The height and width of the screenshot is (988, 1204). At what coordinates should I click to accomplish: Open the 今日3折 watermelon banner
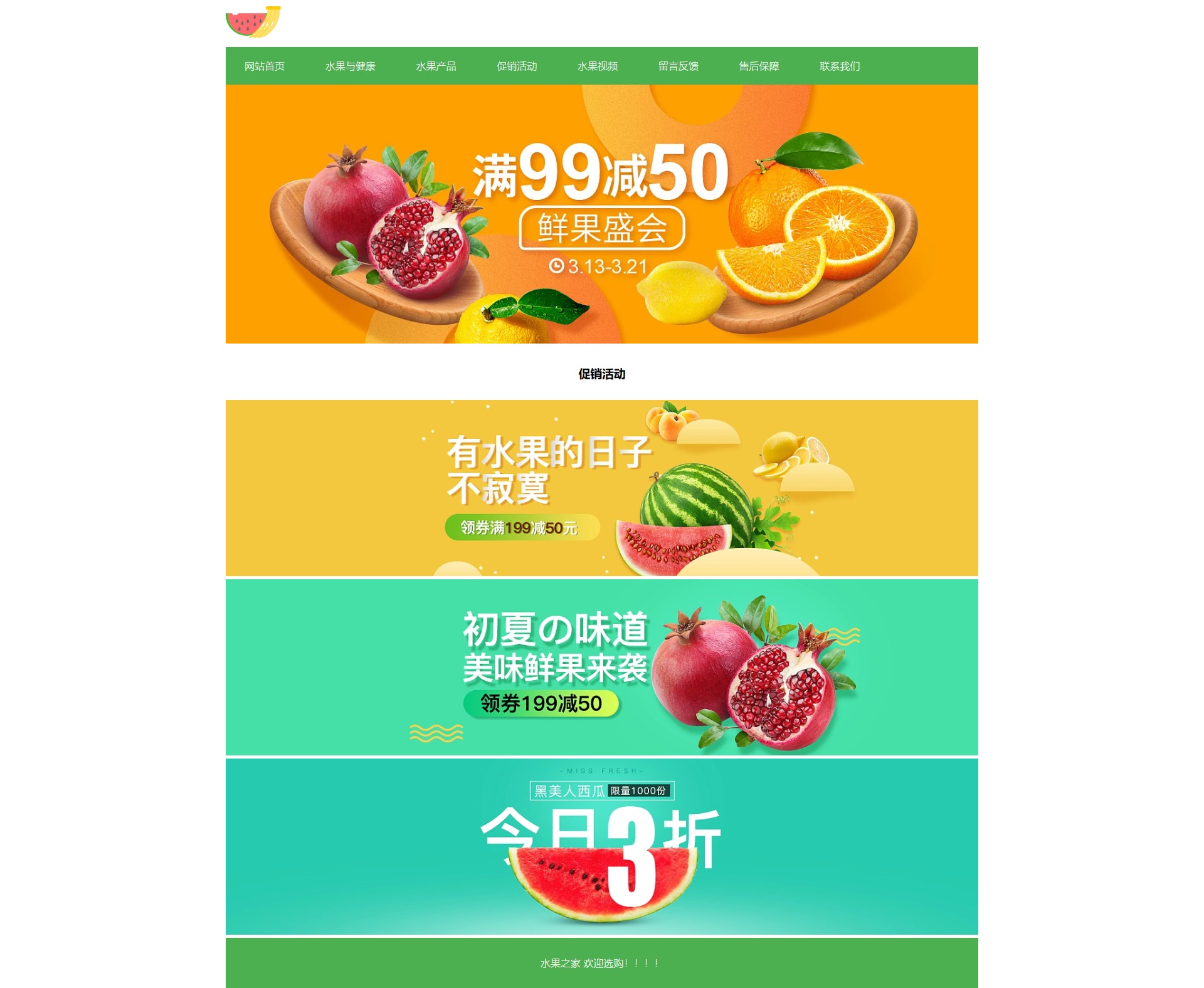[601, 846]
